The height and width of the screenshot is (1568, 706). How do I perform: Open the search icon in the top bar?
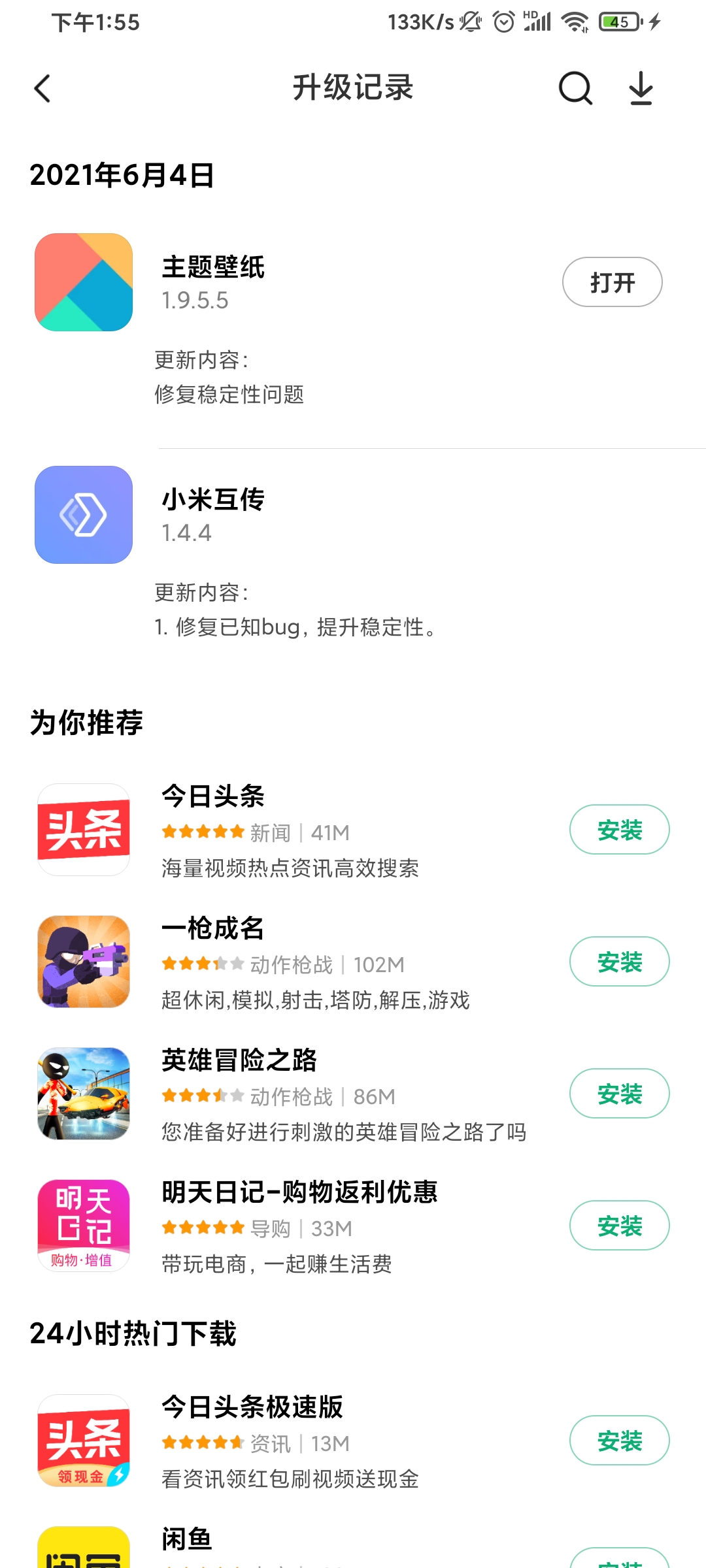575,88
